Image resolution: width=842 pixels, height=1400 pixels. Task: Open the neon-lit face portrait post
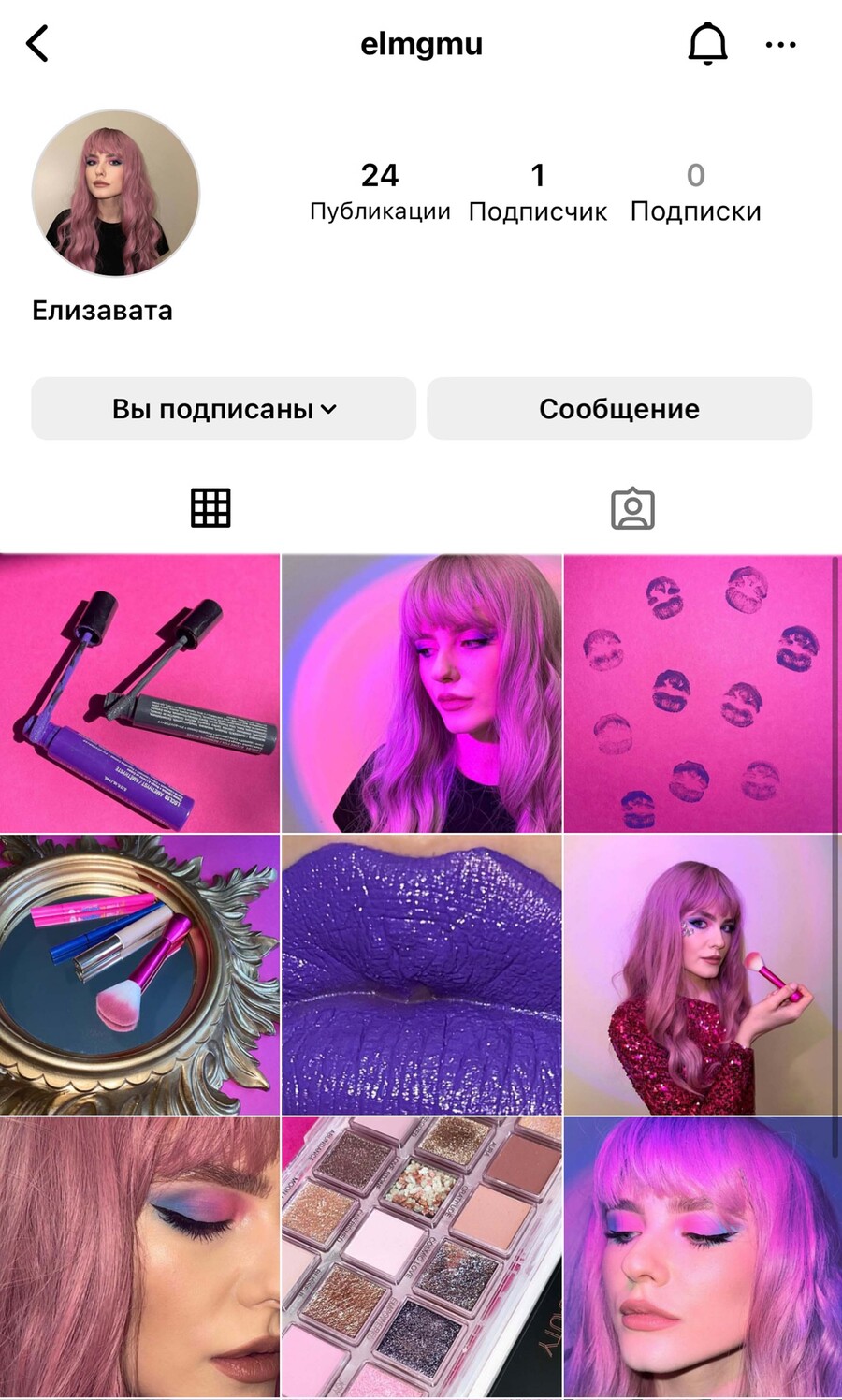coord(702,1257)
